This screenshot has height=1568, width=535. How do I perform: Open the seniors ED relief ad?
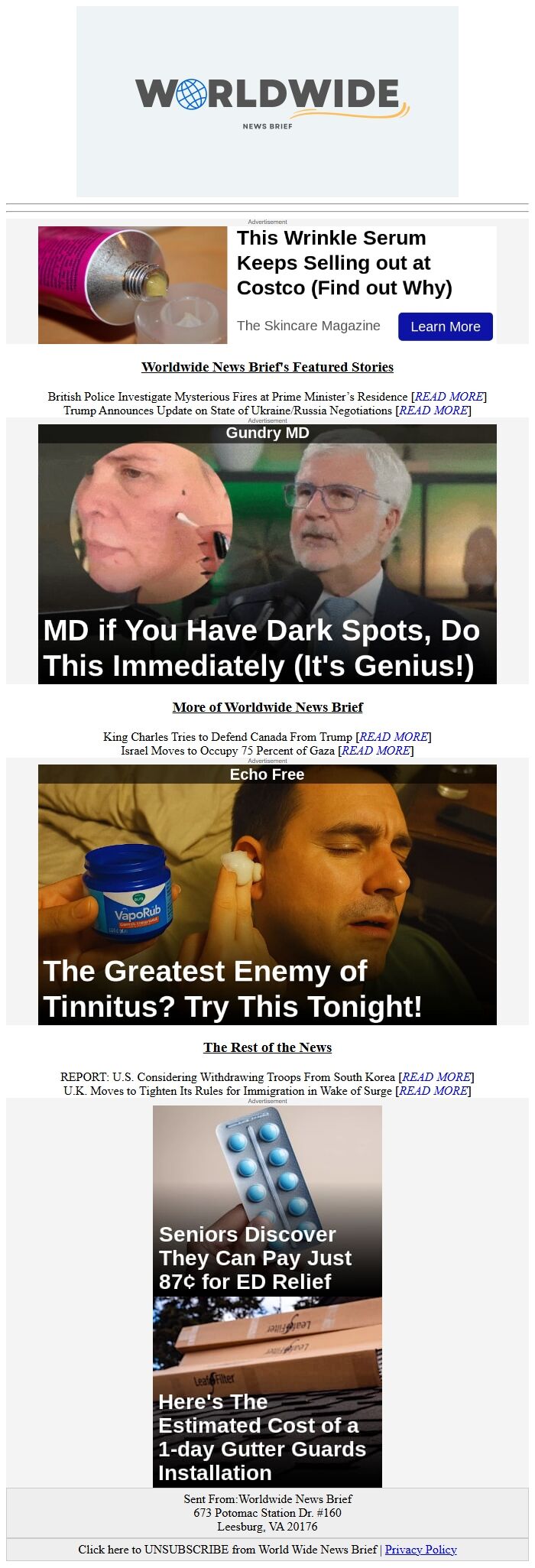click(x=267, y=1201)
